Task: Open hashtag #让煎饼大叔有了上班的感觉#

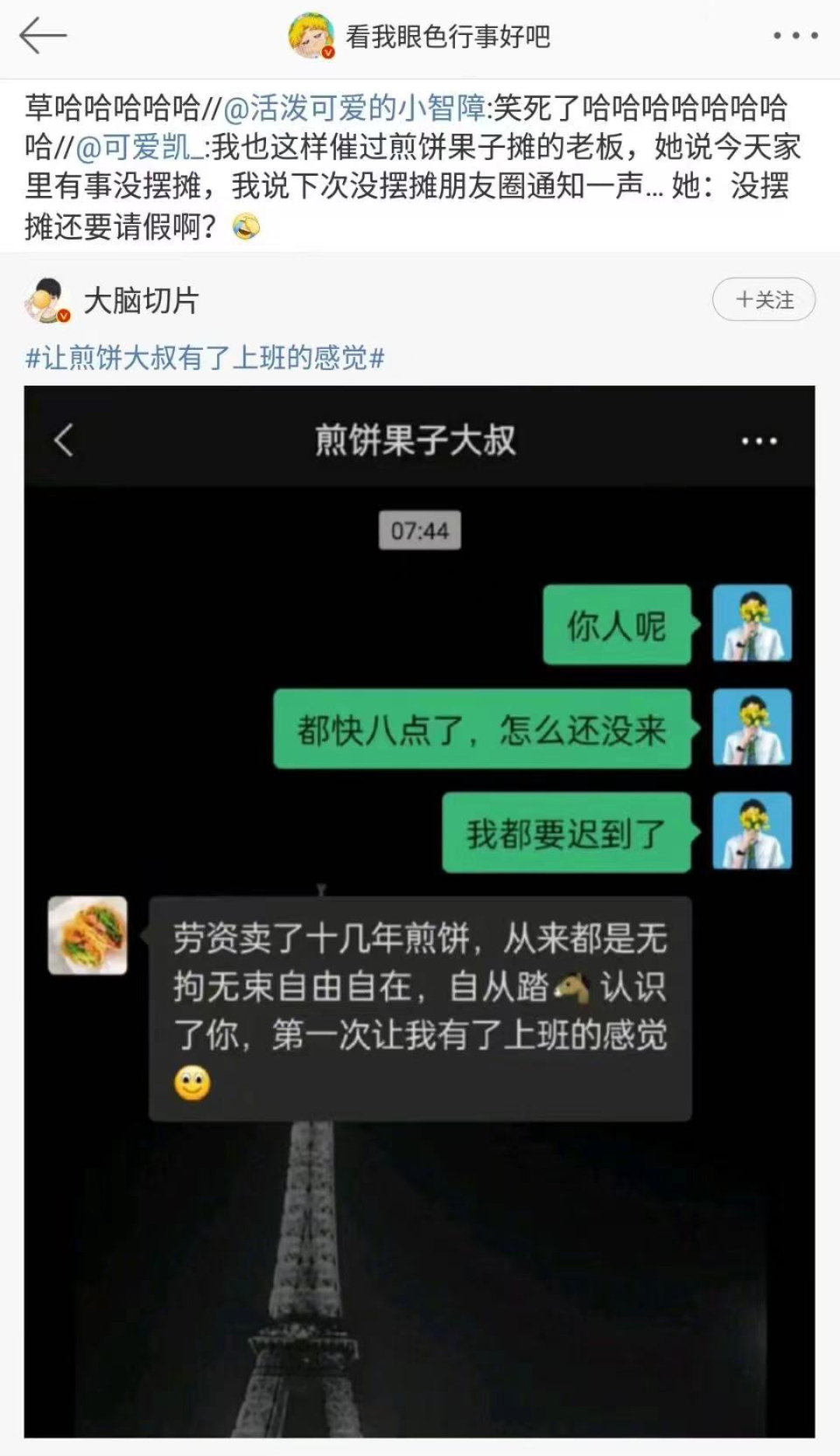Action: (x=205, y=358)
